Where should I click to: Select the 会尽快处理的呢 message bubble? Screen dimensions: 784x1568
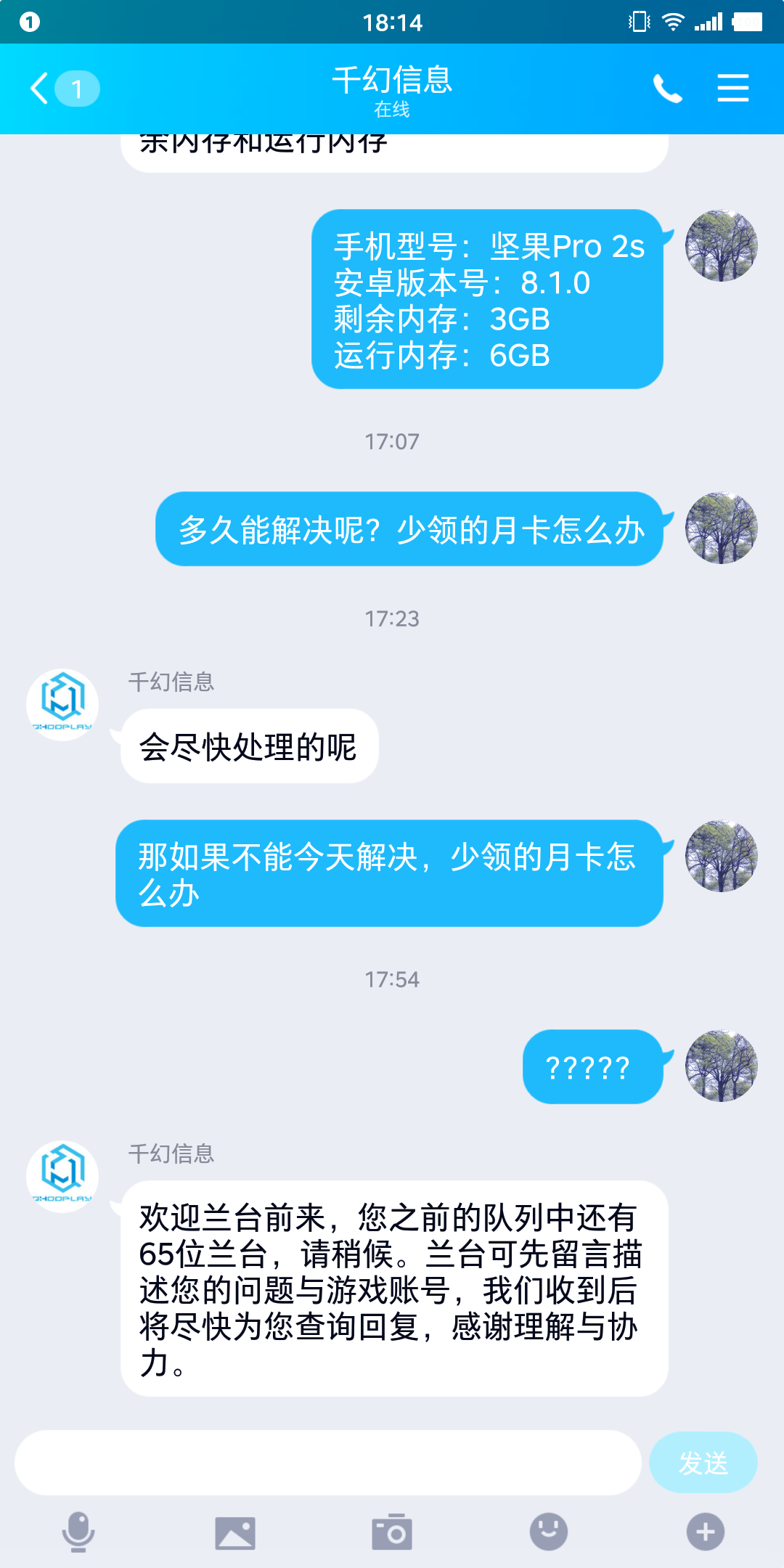pyautogui.click(x=250, y=746)
